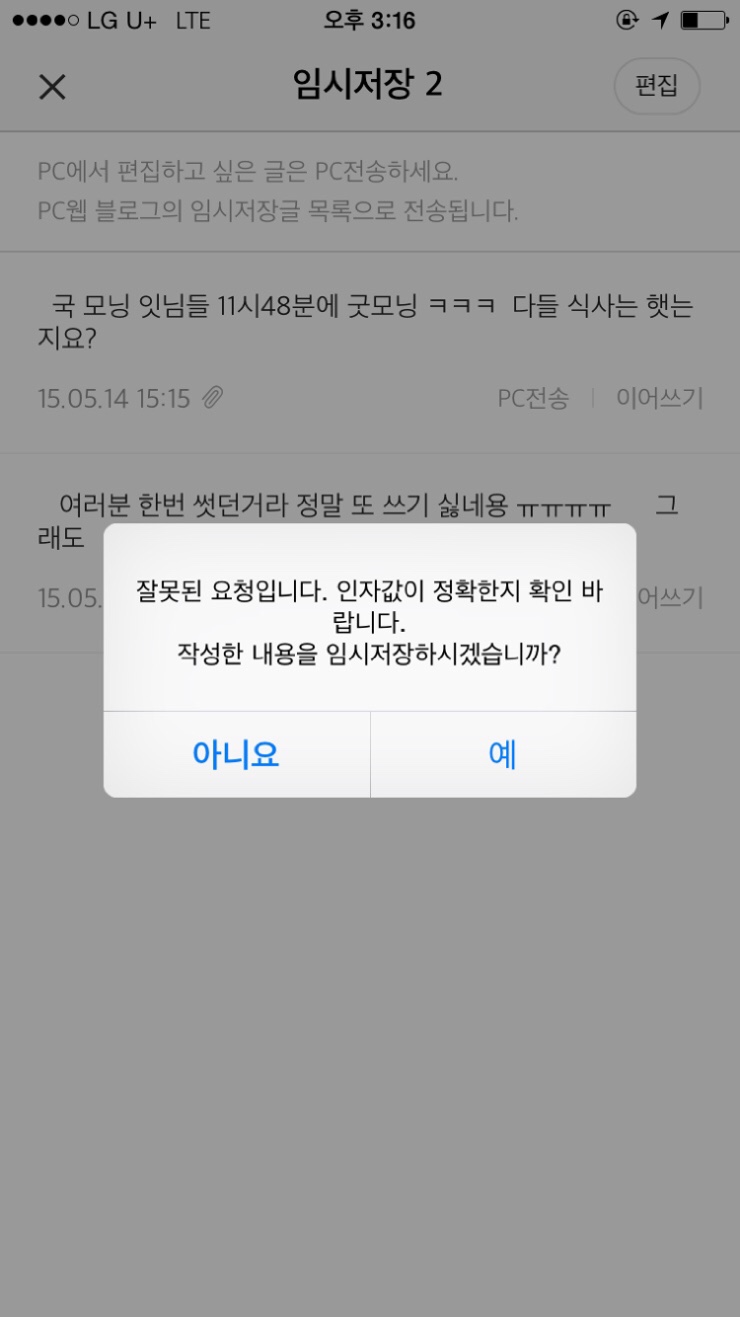The image size is (740, 1317).
Task: Open the draft starting with 국 모닝 잇님들
Action: pyautogui.click(x=365, y=322)
